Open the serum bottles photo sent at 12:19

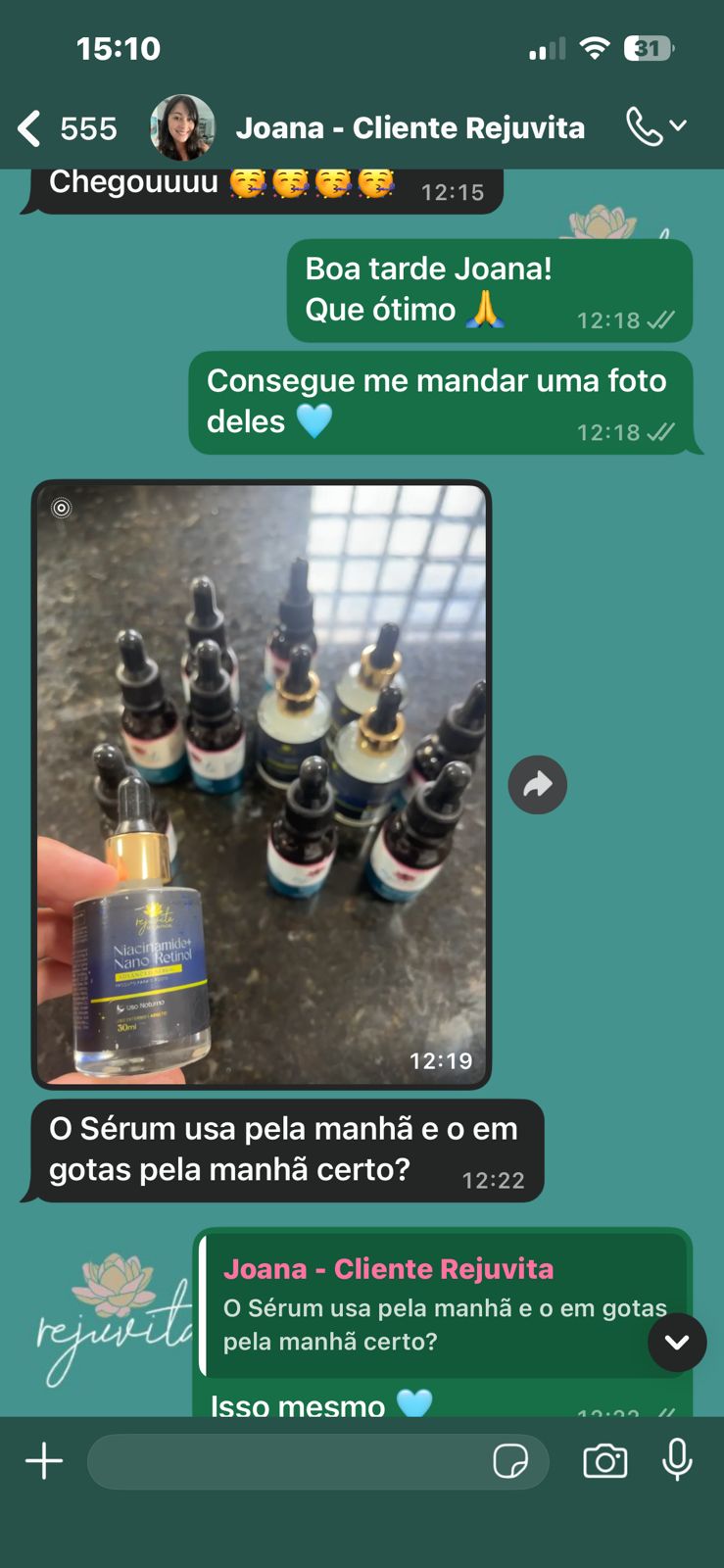262,784
